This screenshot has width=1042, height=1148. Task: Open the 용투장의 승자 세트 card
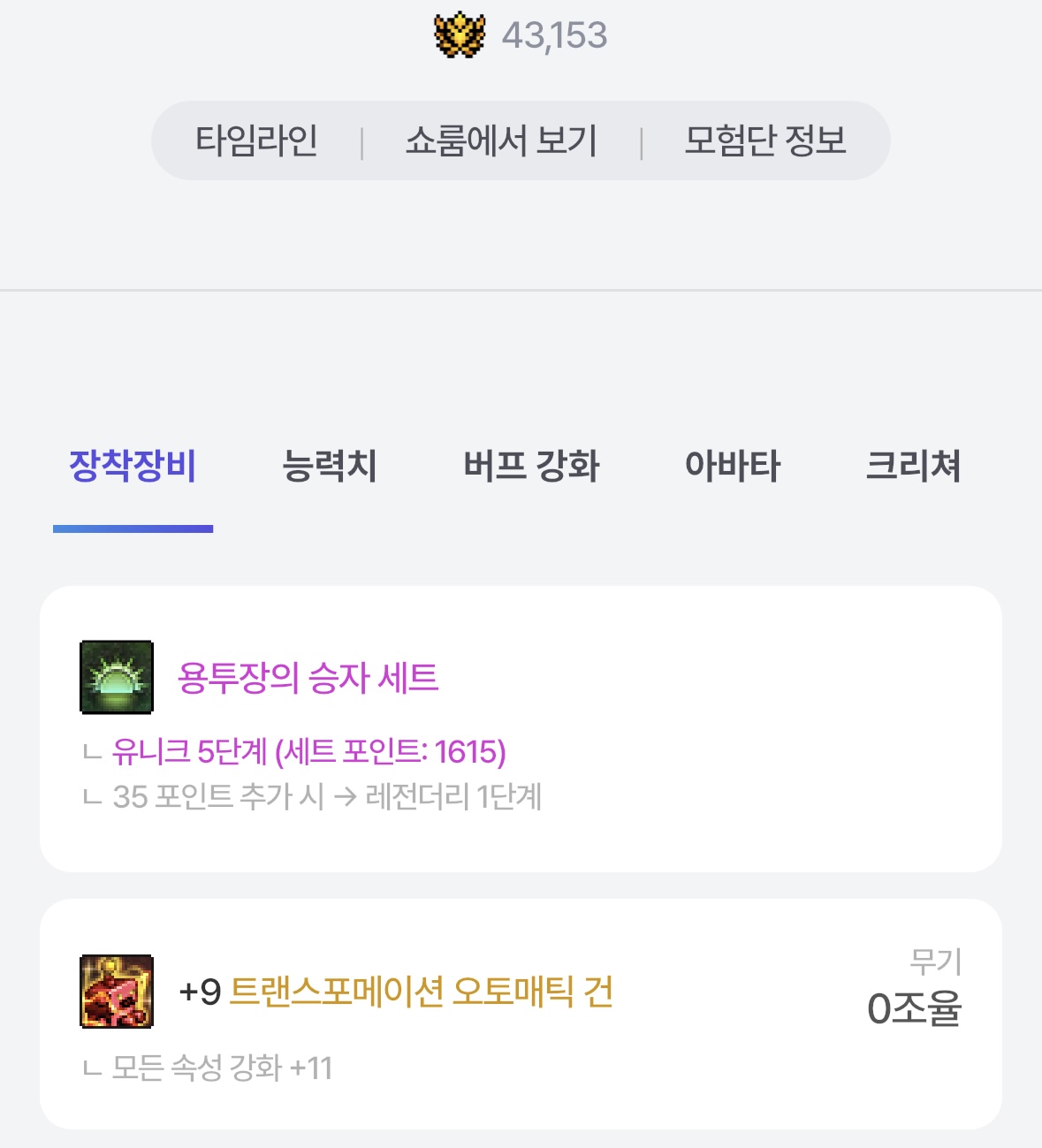click(x=521, y=728)
